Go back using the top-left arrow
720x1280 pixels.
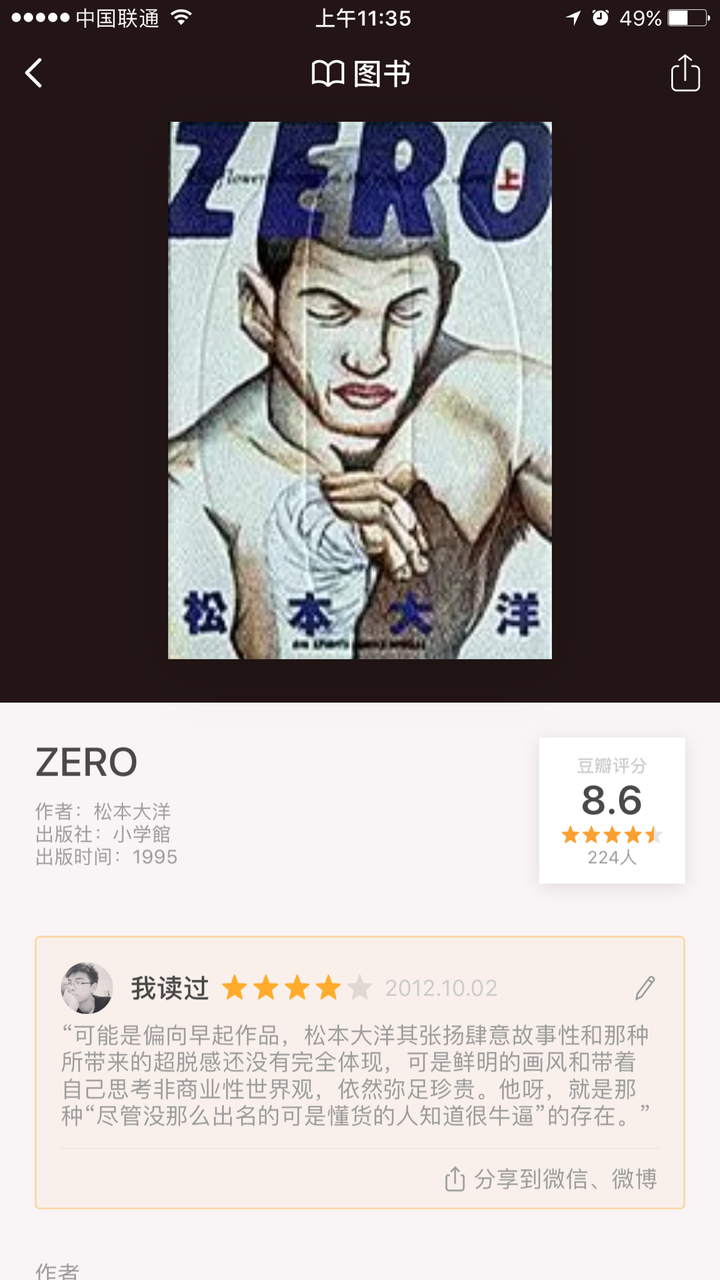[34, 73]
